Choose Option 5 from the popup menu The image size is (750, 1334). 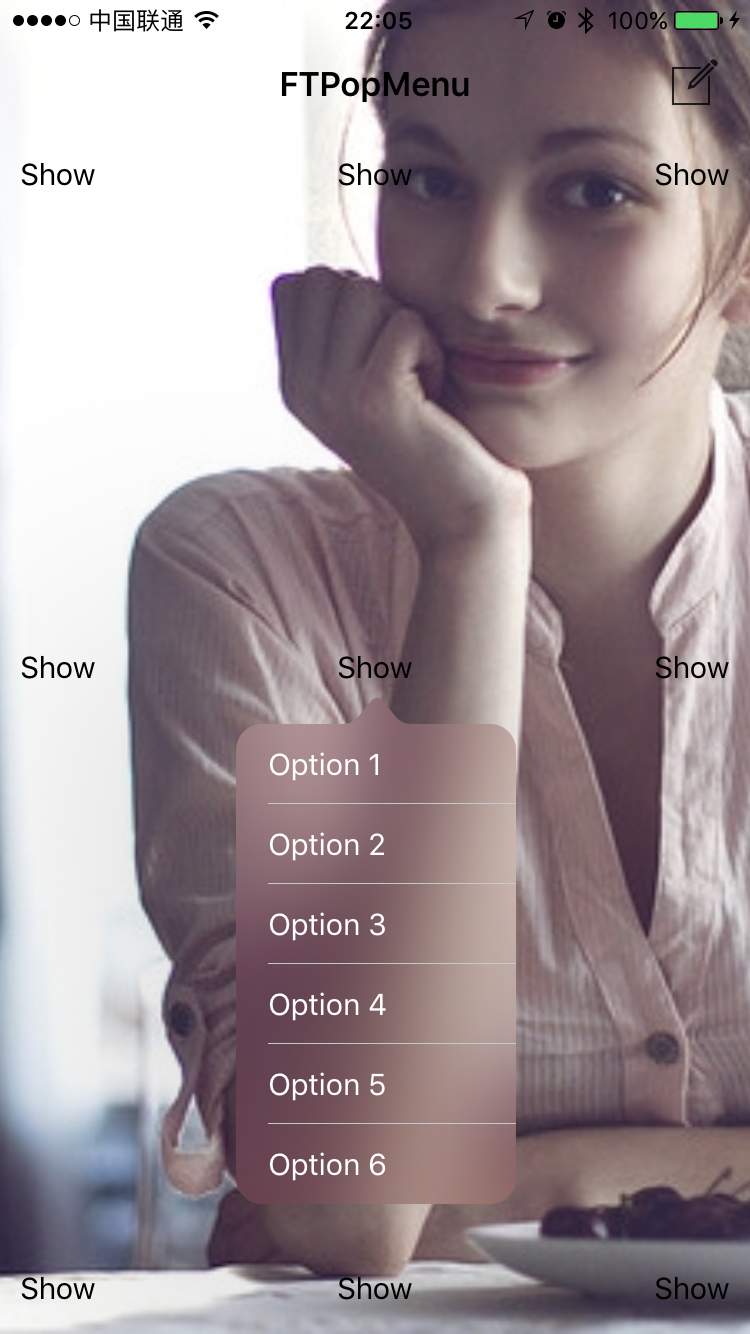click(375, 1085)
